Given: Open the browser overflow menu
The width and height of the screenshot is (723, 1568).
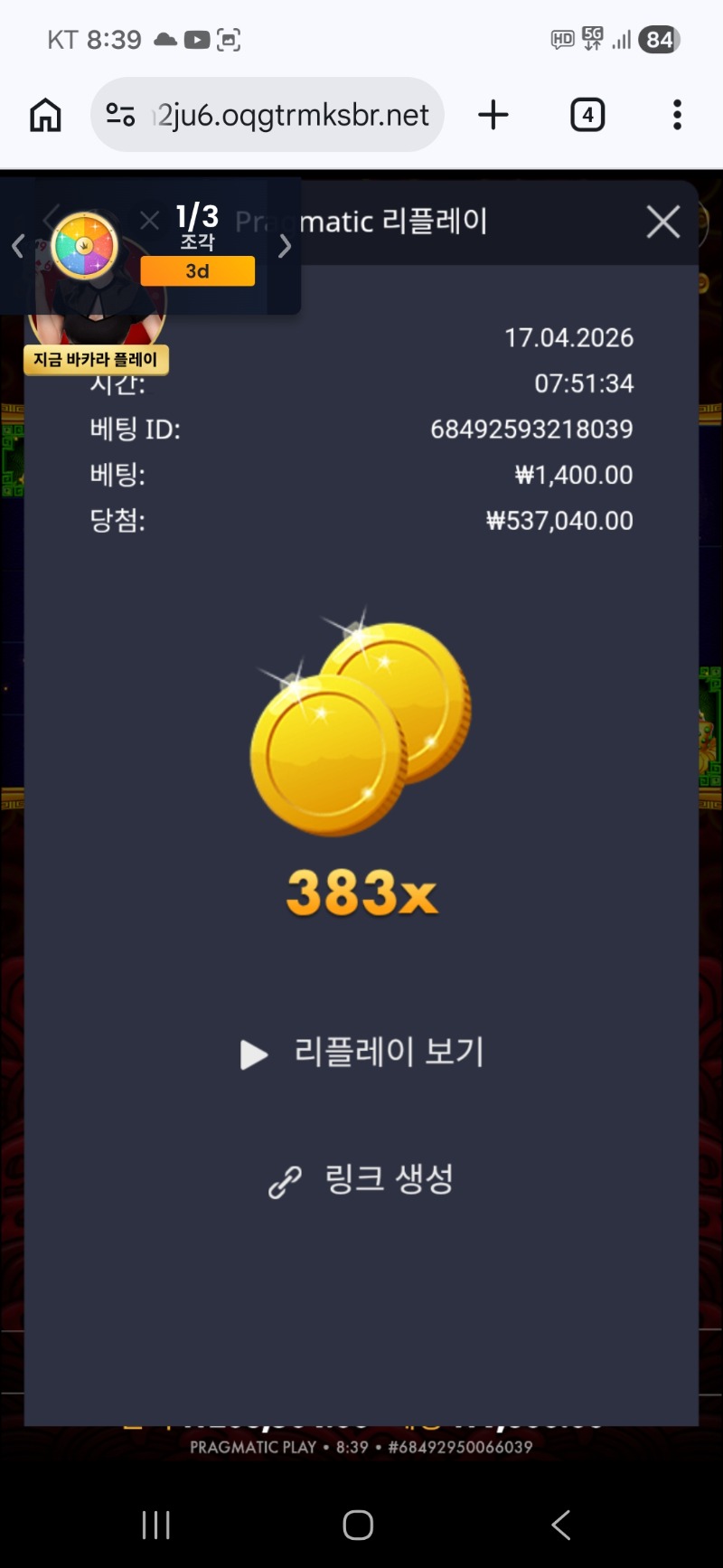Looking at the screenshot, I should tap(677, 115).
